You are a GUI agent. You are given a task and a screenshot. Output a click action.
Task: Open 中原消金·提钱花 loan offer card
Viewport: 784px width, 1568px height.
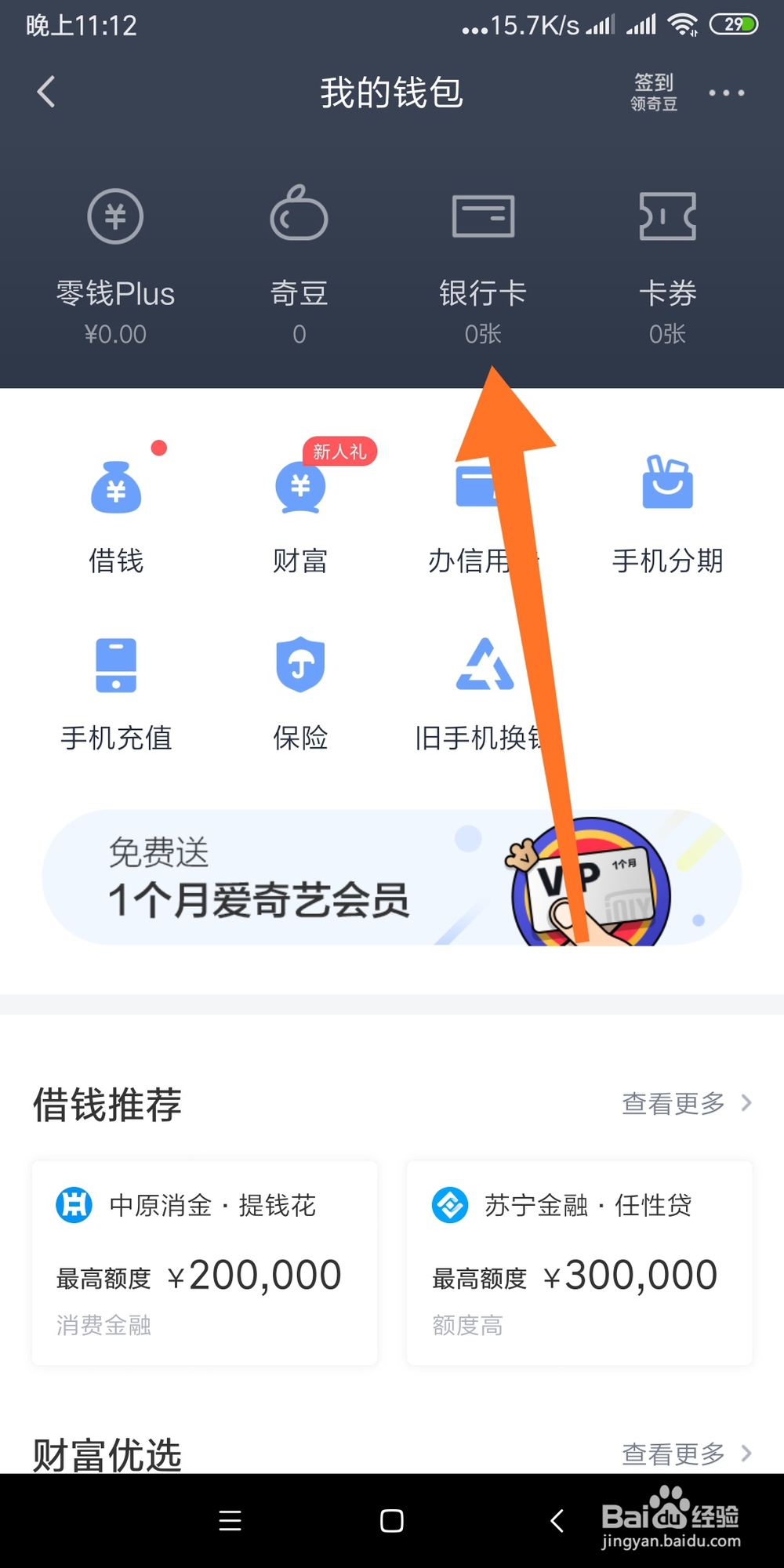pos(204,1262)
